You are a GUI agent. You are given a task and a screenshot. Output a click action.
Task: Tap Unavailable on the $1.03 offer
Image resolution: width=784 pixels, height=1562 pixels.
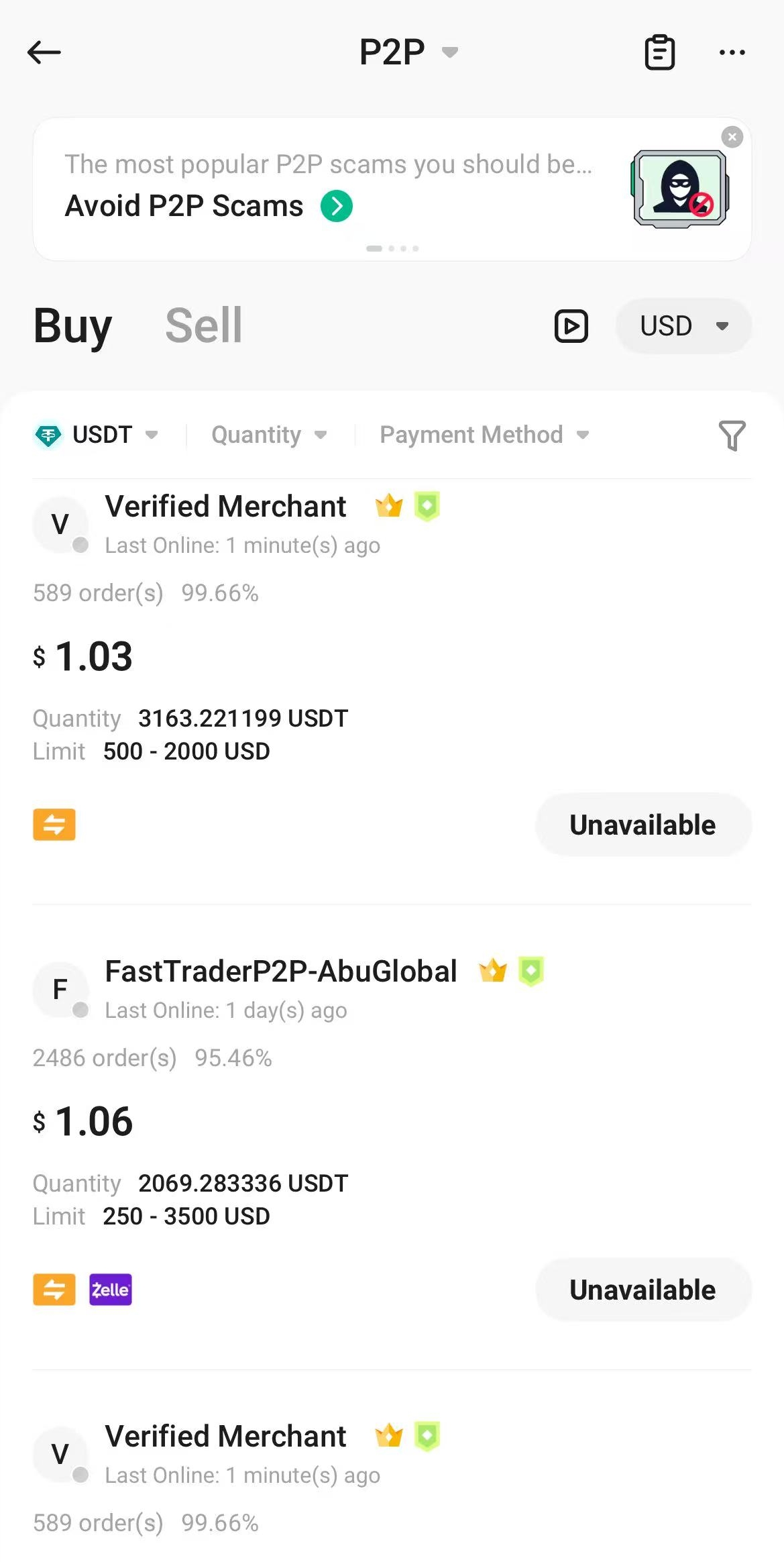coord(642,825)
